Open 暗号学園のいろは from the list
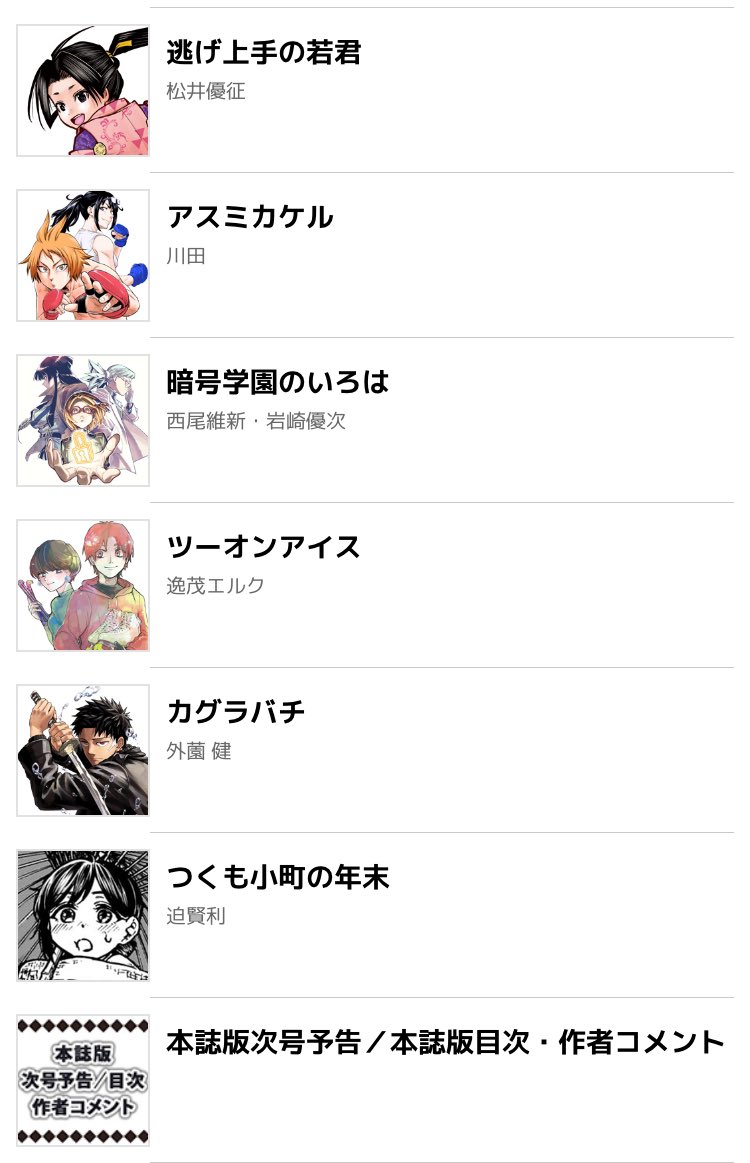Screen dimensions: 750x1163 click(x=278, y=383)
